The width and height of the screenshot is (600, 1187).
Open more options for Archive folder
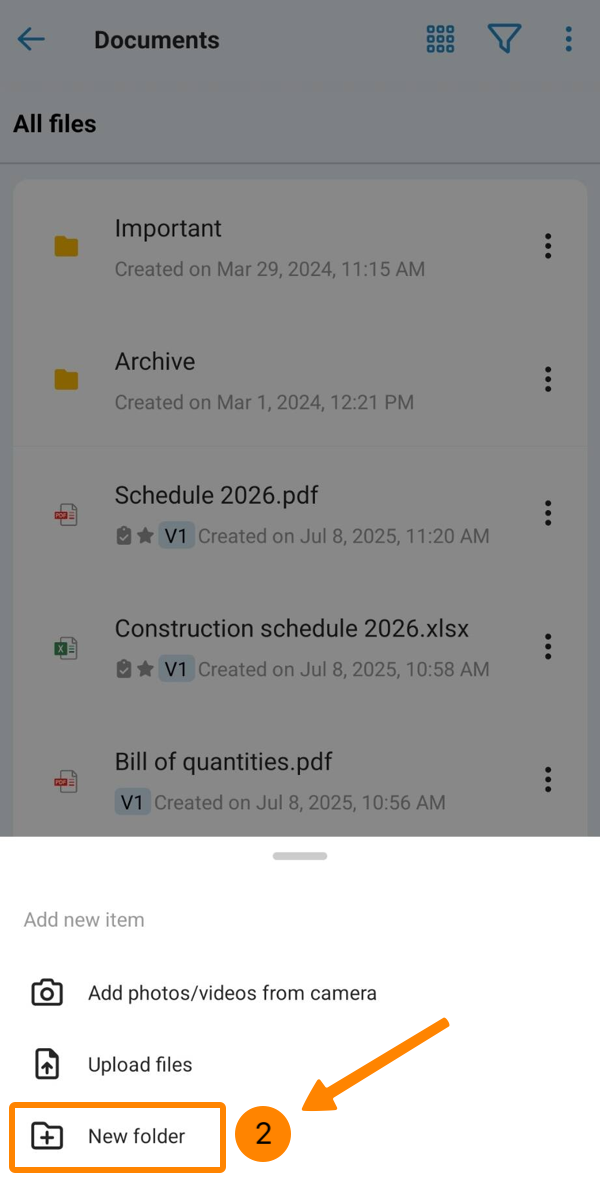tap(548, 380)
